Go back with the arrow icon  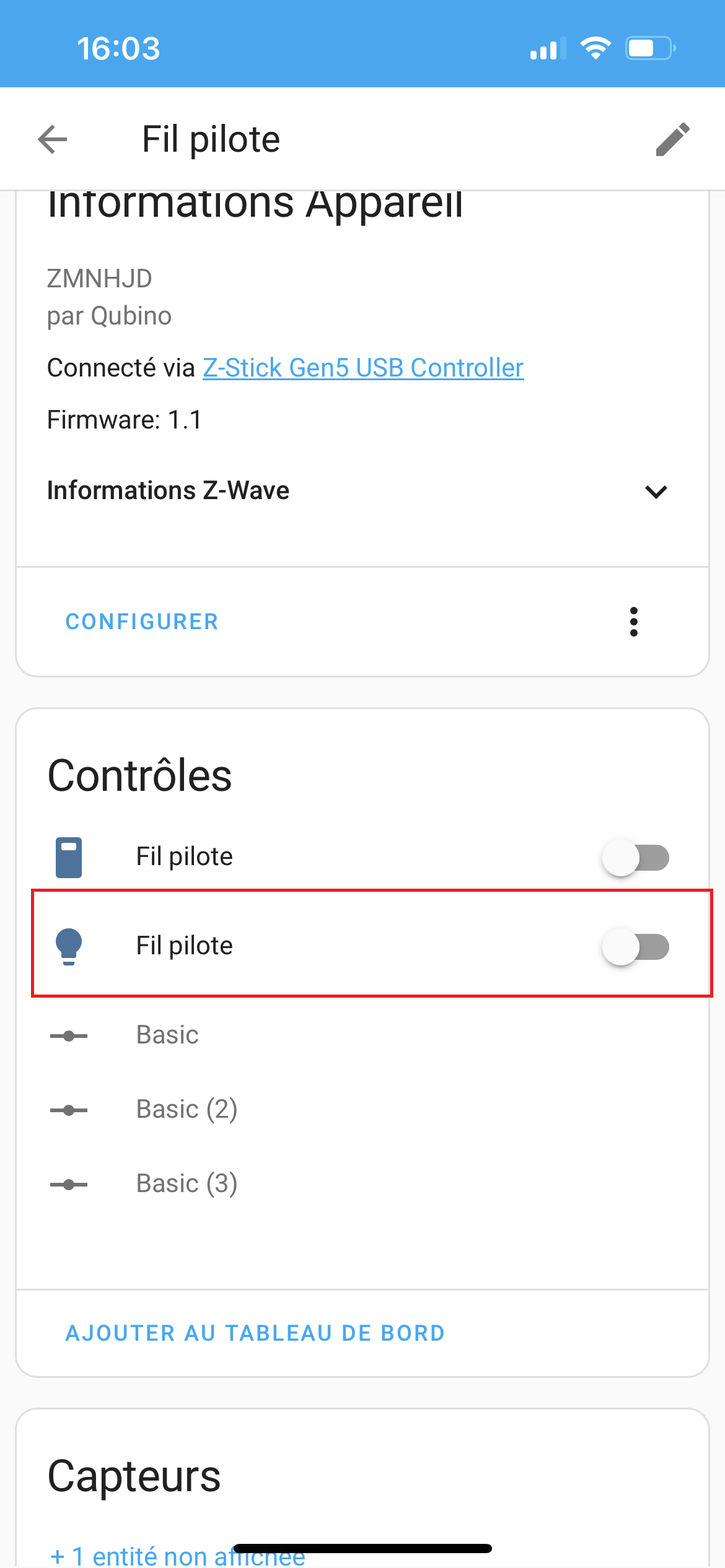[x=53, y=139]
